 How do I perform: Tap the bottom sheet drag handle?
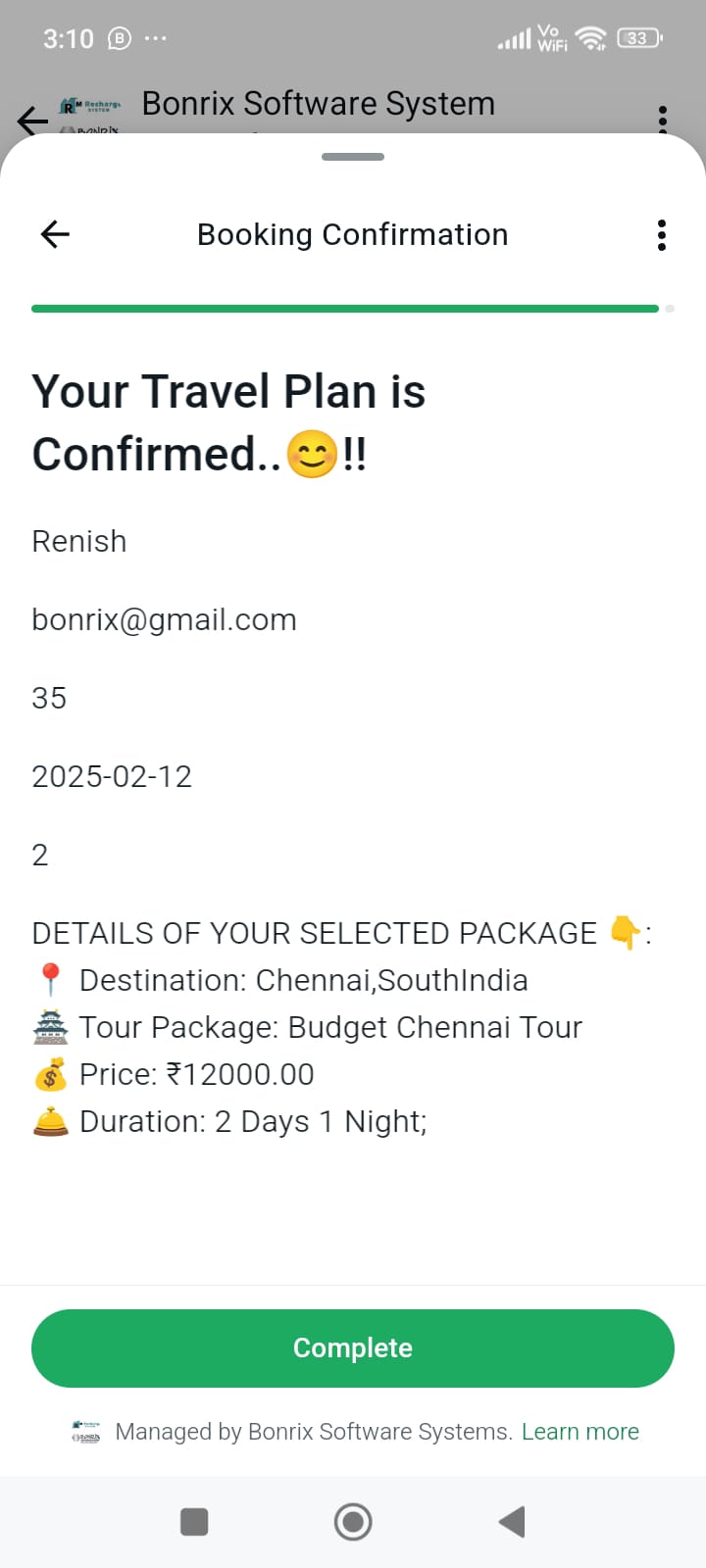pyautogui.click(x=353, y=157)
